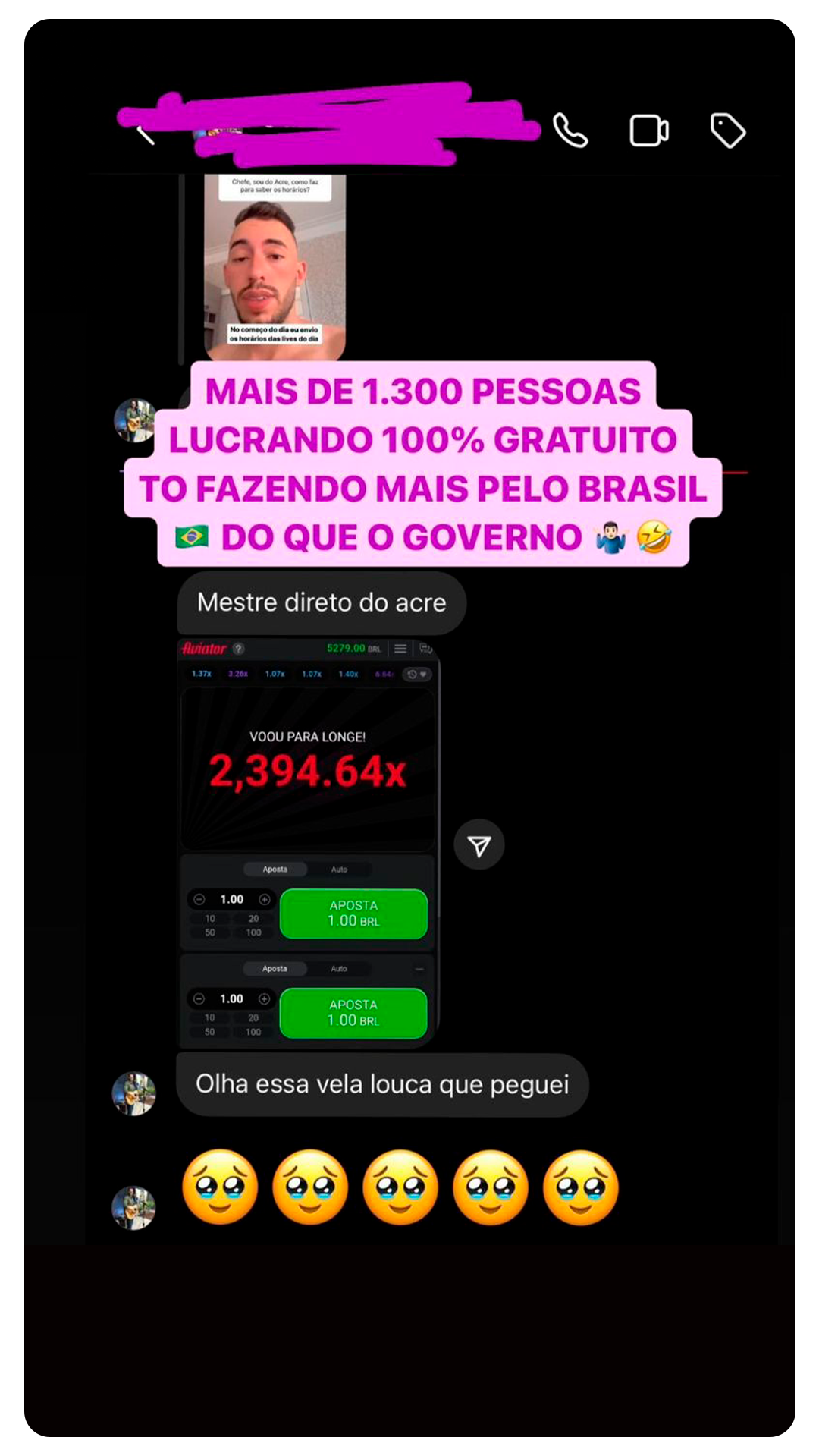Click the quick bet 100 chip
Viewport: 819px width, 1456px height.
coord(253,932)
